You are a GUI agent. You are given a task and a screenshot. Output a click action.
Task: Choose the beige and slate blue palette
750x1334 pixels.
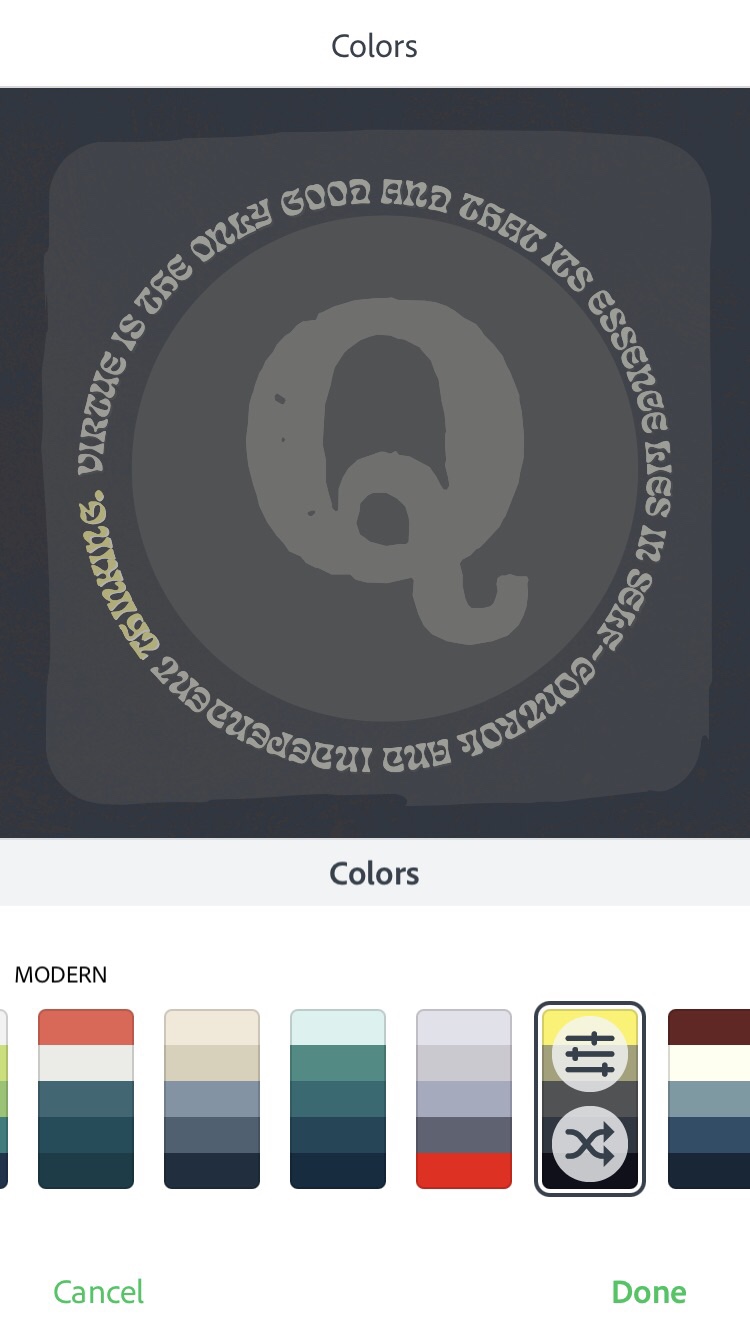[x=212, y=1099]
